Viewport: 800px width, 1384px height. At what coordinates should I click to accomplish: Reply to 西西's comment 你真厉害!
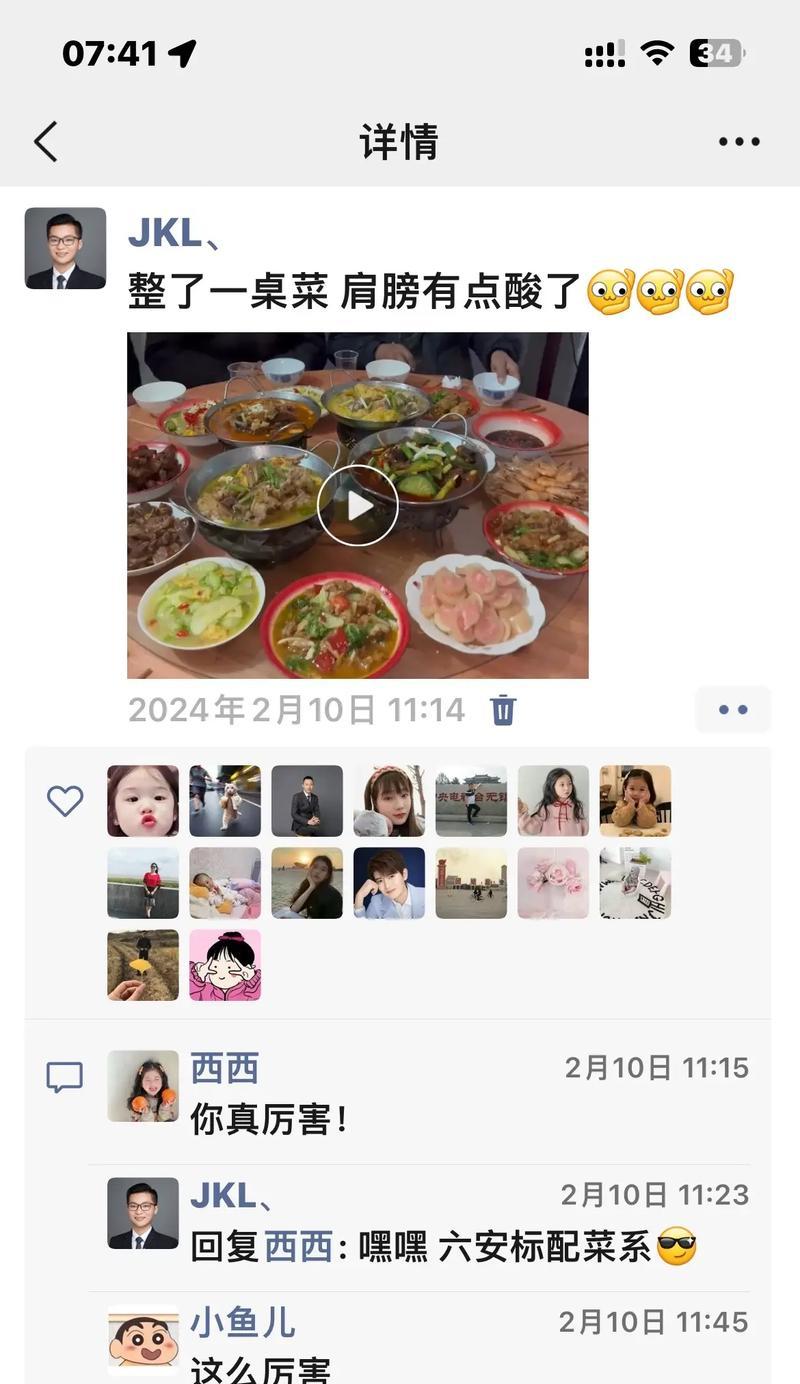tap(268, 1120)
